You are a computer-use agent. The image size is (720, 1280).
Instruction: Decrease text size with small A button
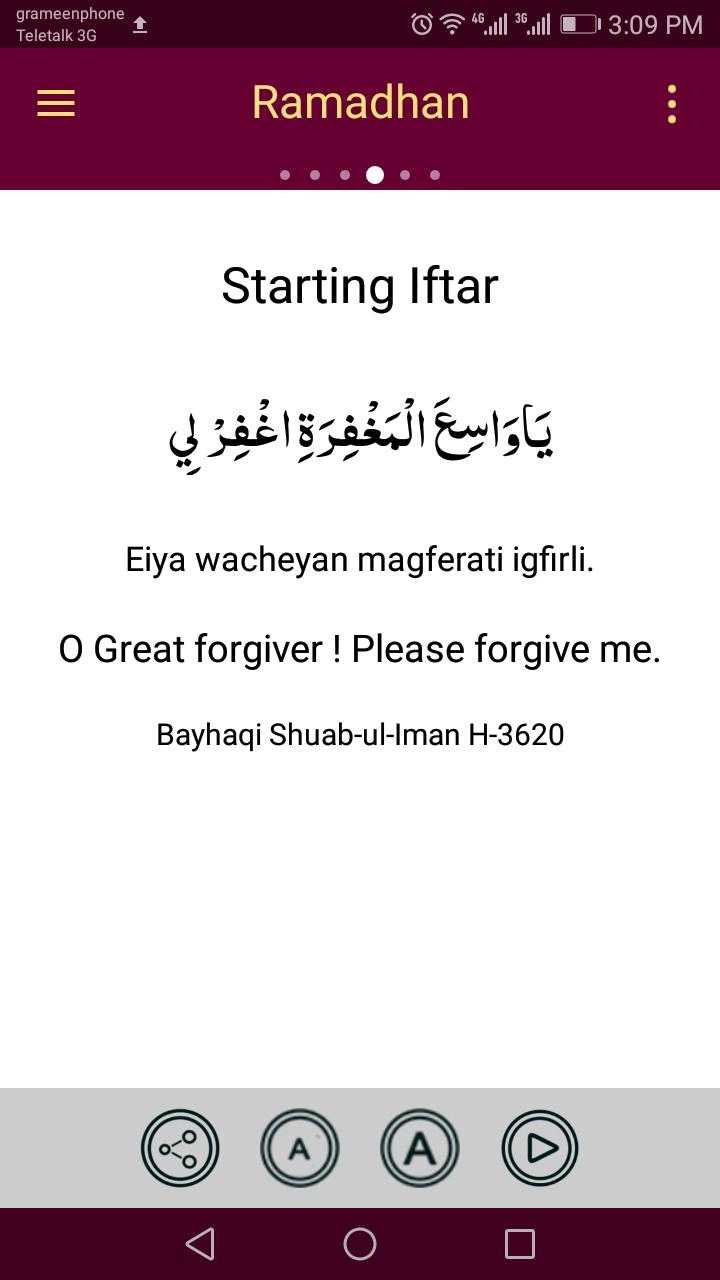300,1148
